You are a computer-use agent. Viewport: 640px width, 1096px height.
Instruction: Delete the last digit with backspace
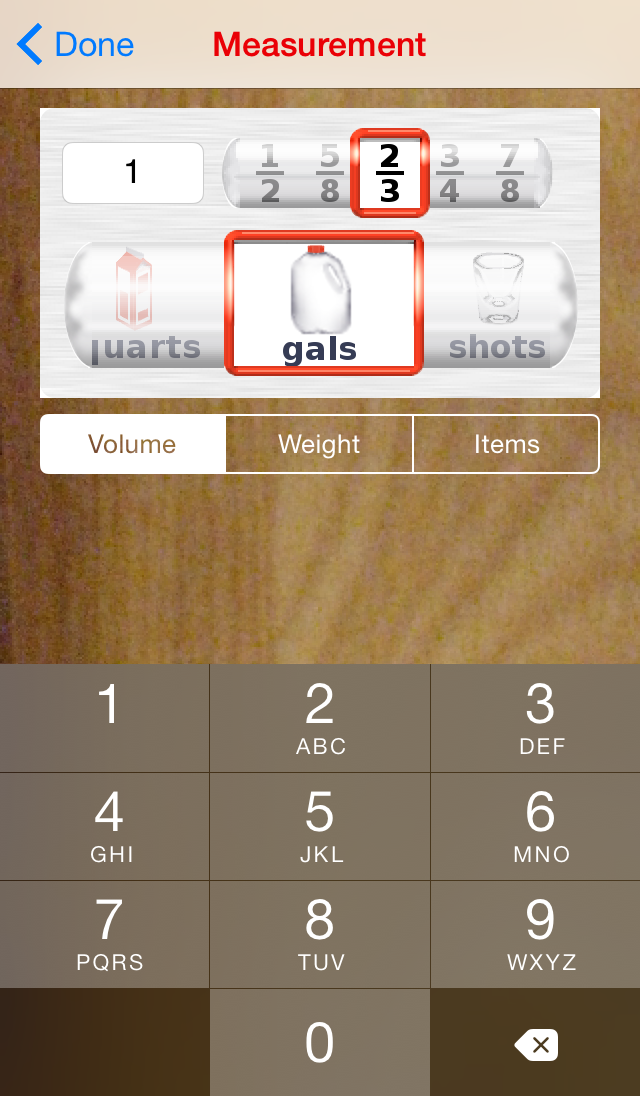tap(536, 1045)
